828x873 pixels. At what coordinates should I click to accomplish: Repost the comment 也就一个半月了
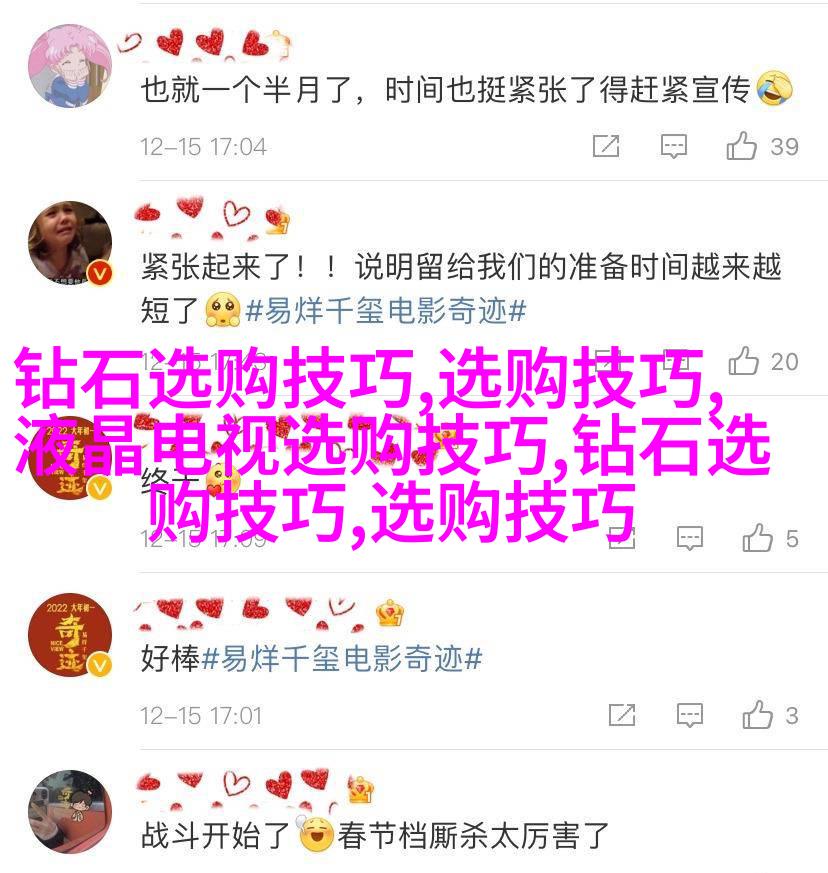pos(607,147)
